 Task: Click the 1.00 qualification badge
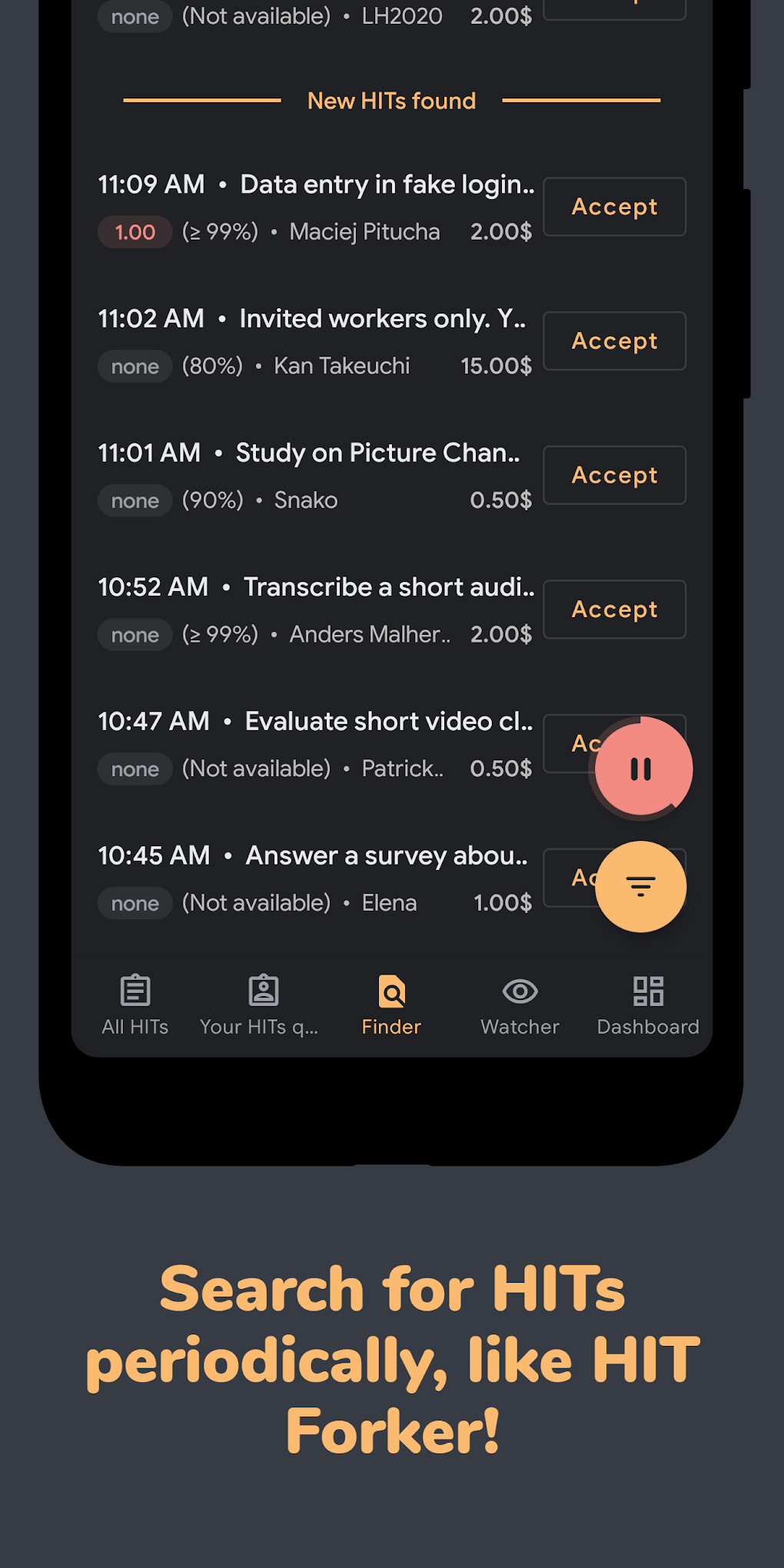pos(135,231)
